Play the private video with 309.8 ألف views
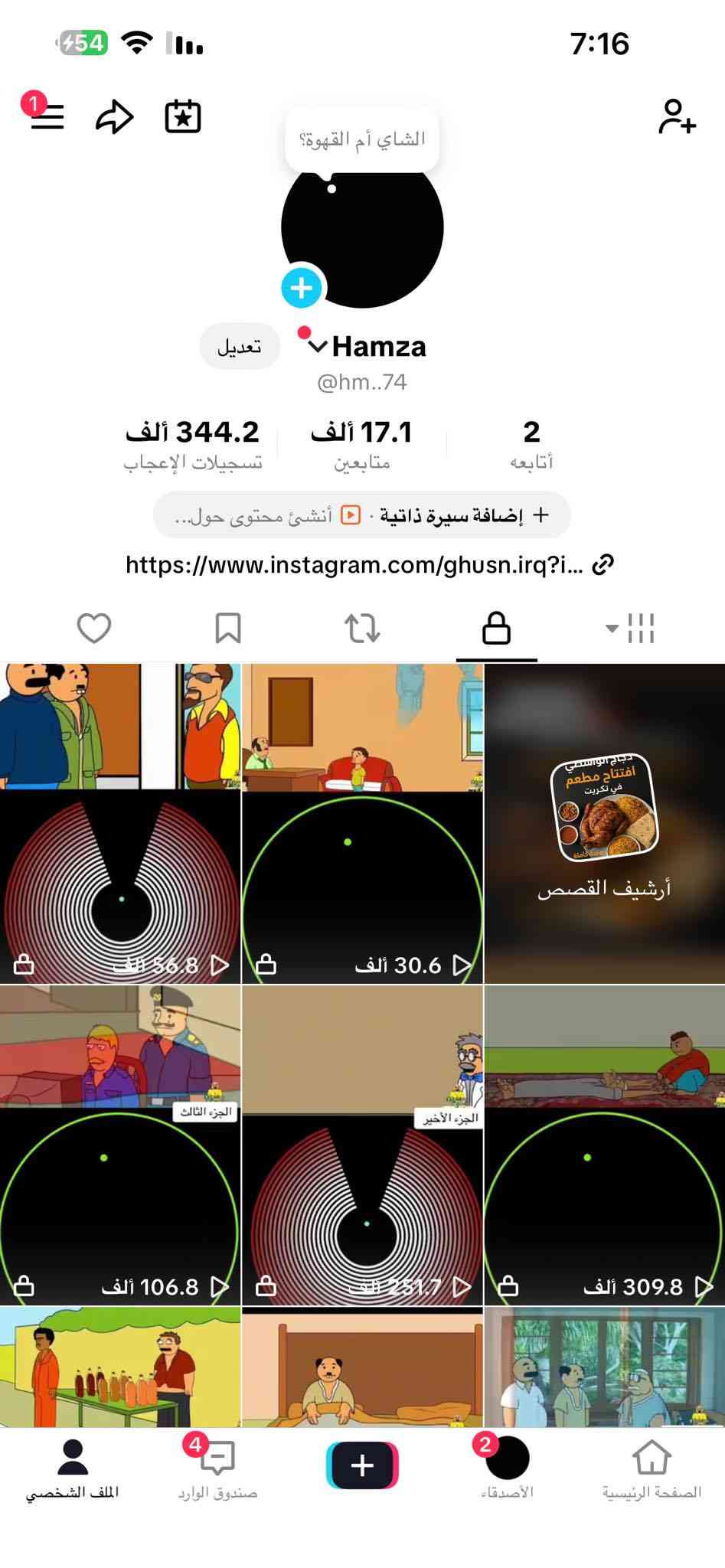The height and width of the screenshot is (1568, 725). pyautogui.click(x=604, y=1145)
